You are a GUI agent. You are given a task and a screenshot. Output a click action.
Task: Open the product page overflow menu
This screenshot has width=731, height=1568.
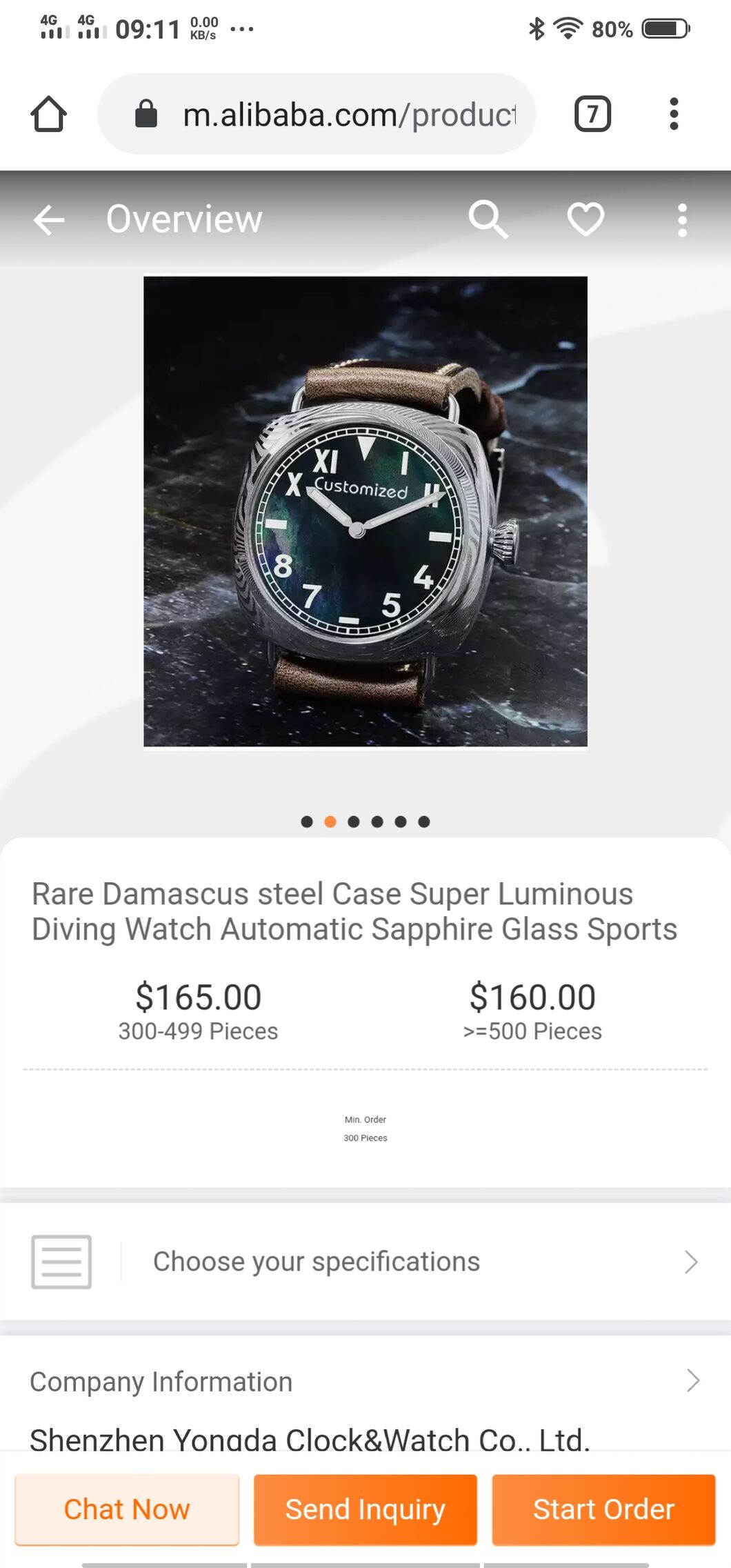click(682, 220)
